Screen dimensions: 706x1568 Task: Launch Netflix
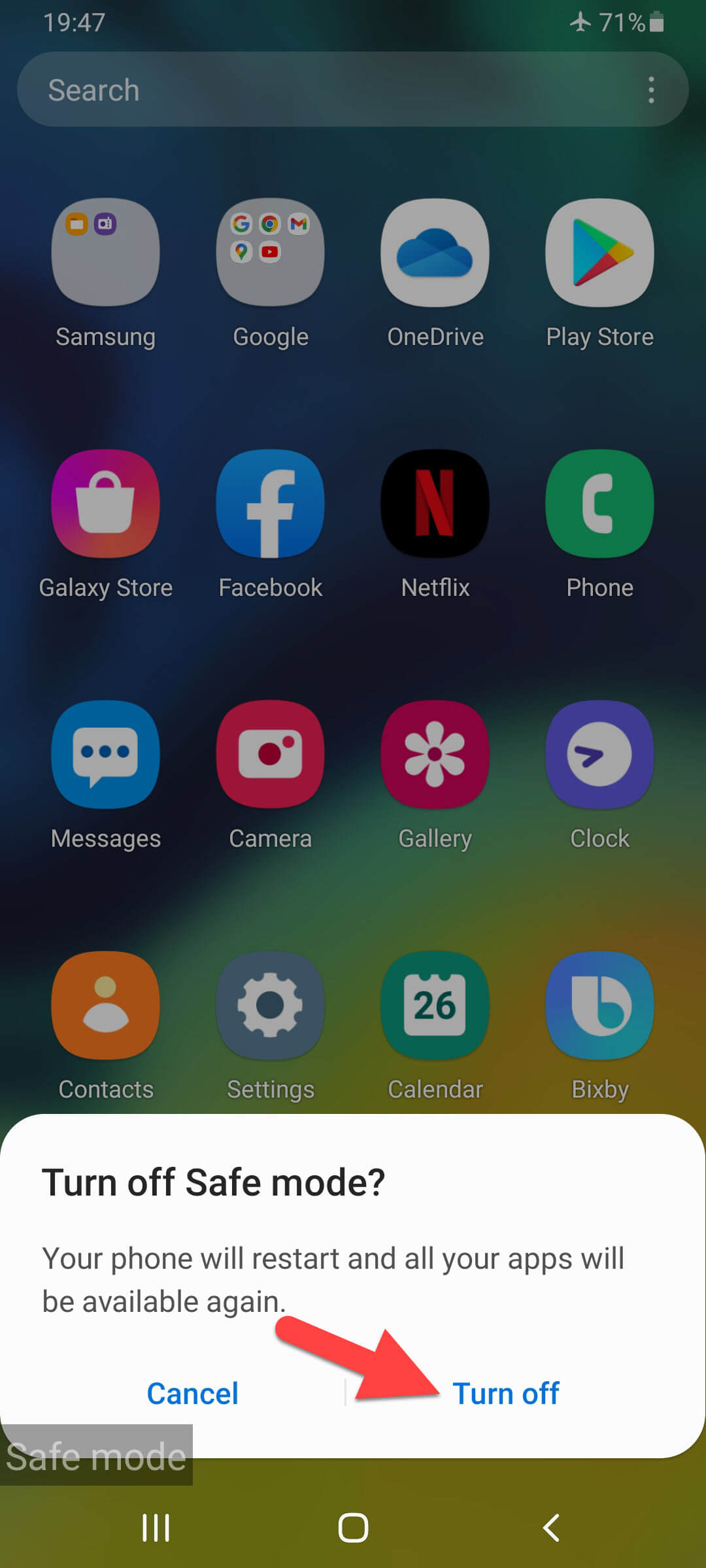[x=435, y=504]
